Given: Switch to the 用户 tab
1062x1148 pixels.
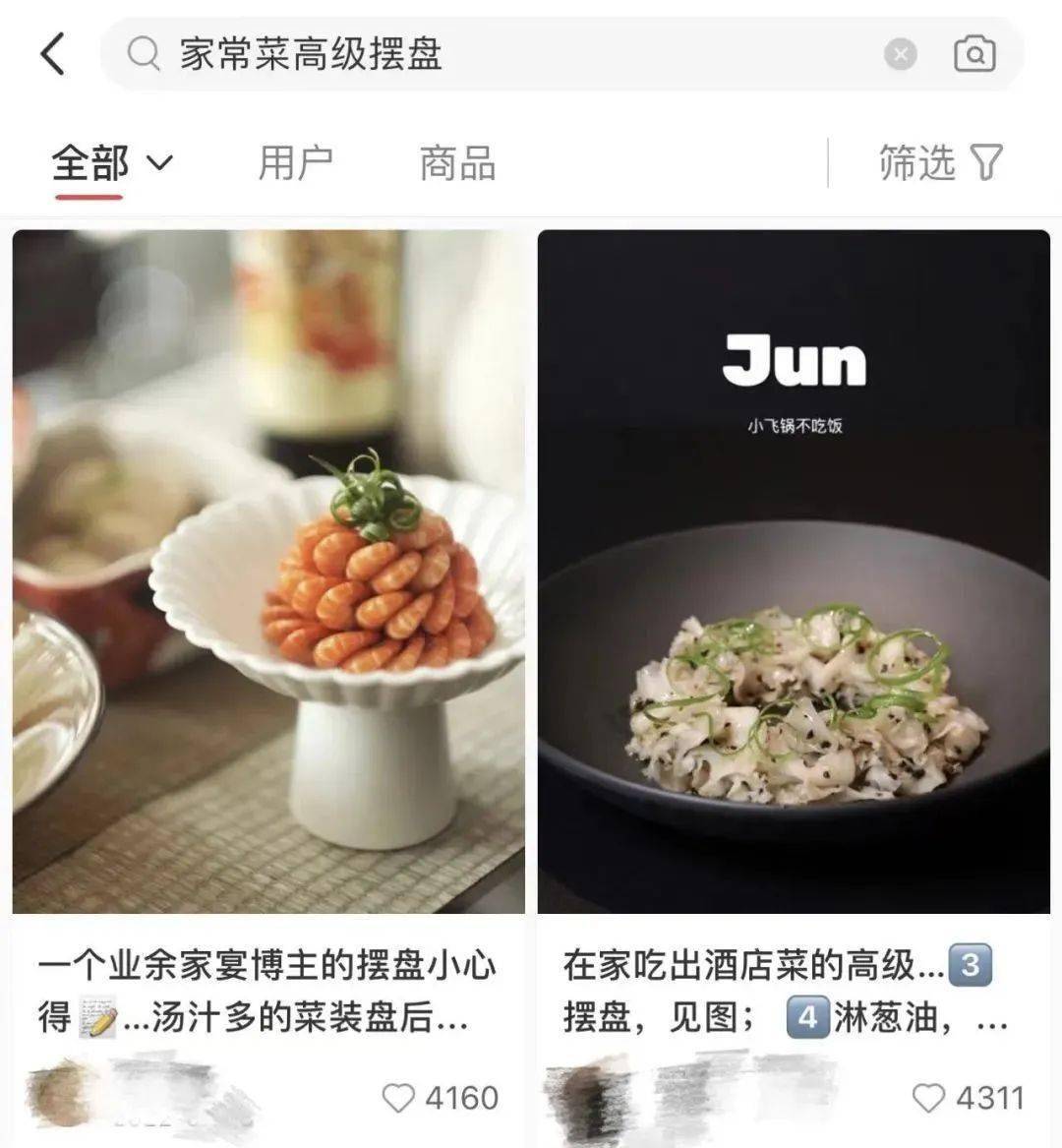Looking at the screenshot, I should click(295, 162).
